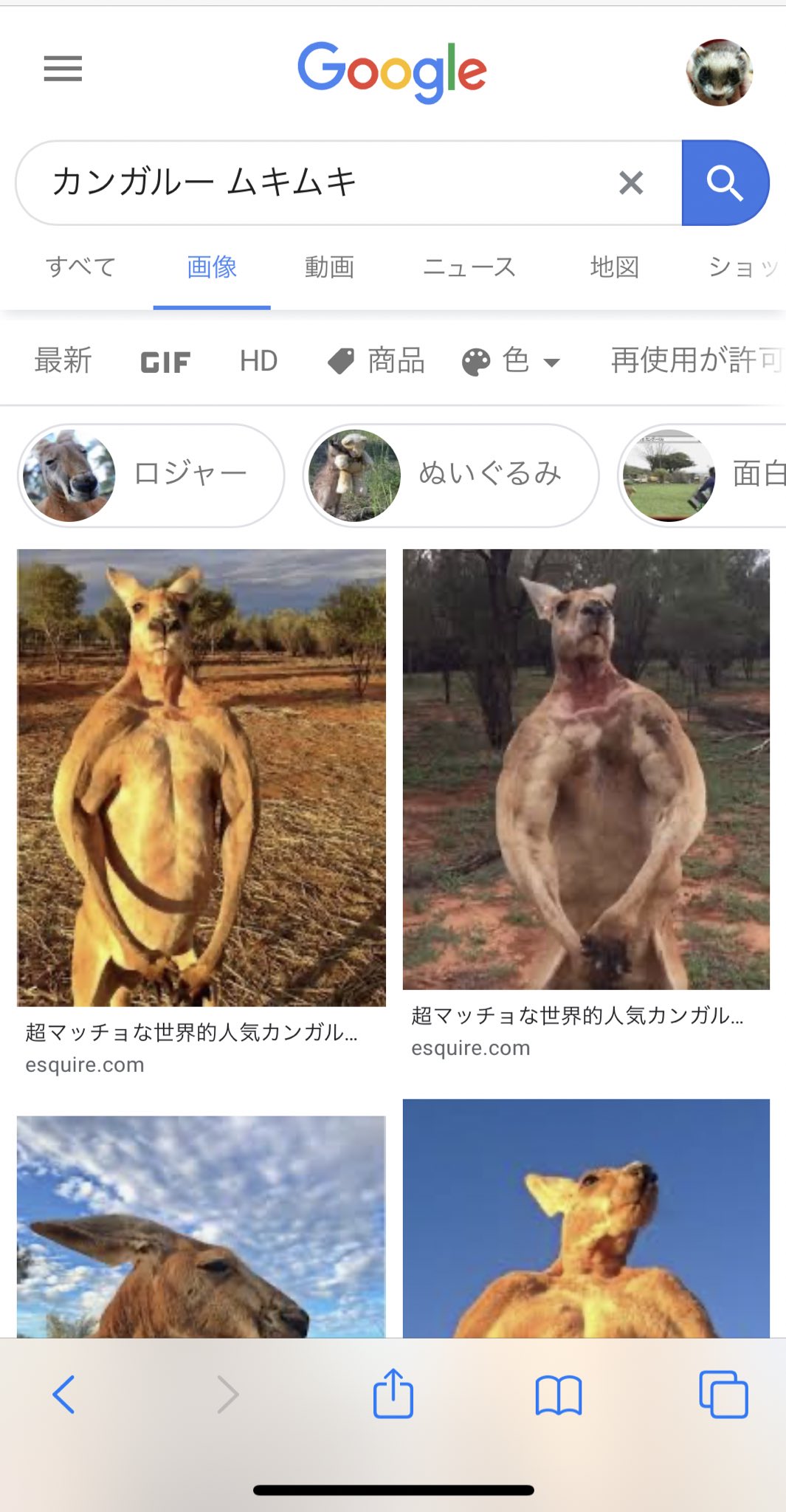786x1512 pixels.
Task: Select the ロジャー suggestion chip
Action: click(151, 475)
